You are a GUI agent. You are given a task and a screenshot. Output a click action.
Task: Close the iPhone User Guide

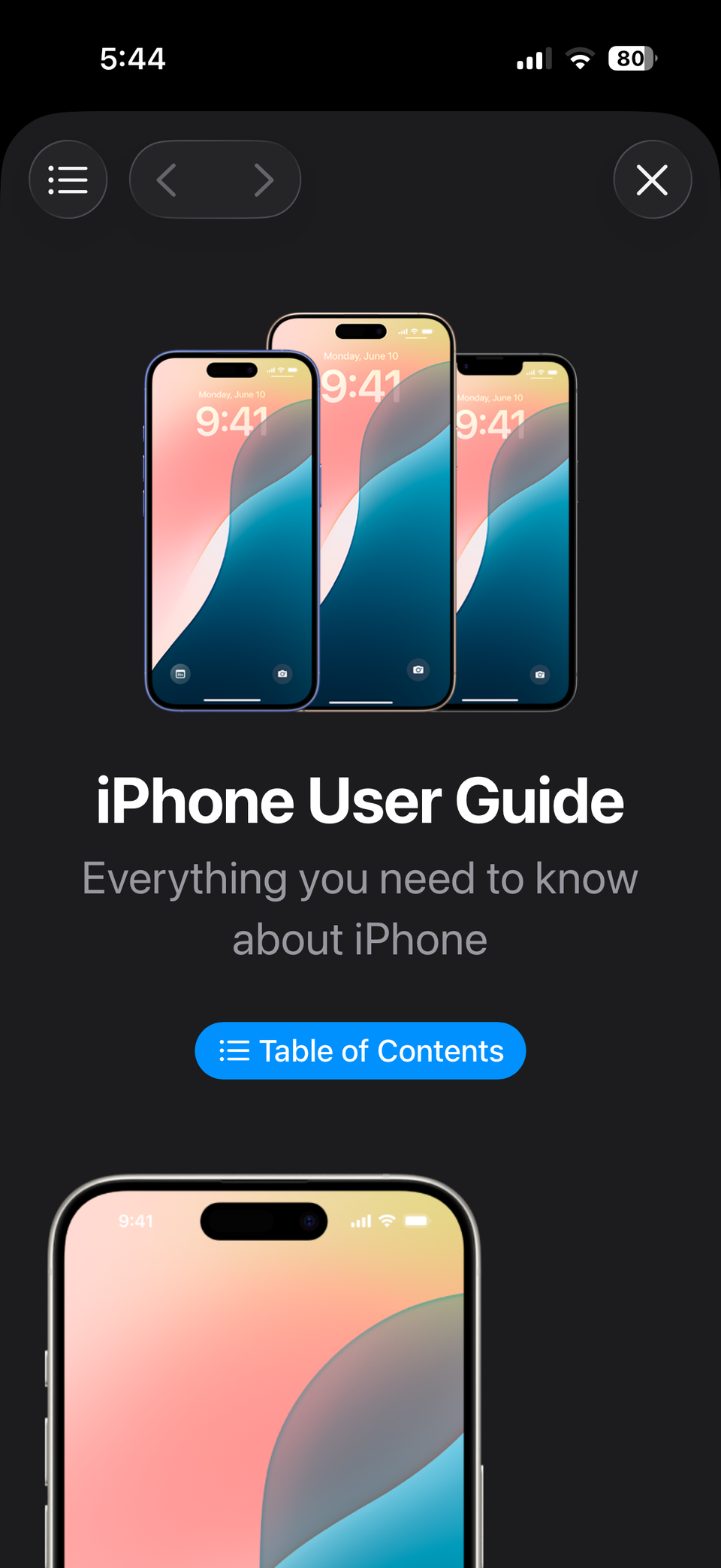pos(652,180)
